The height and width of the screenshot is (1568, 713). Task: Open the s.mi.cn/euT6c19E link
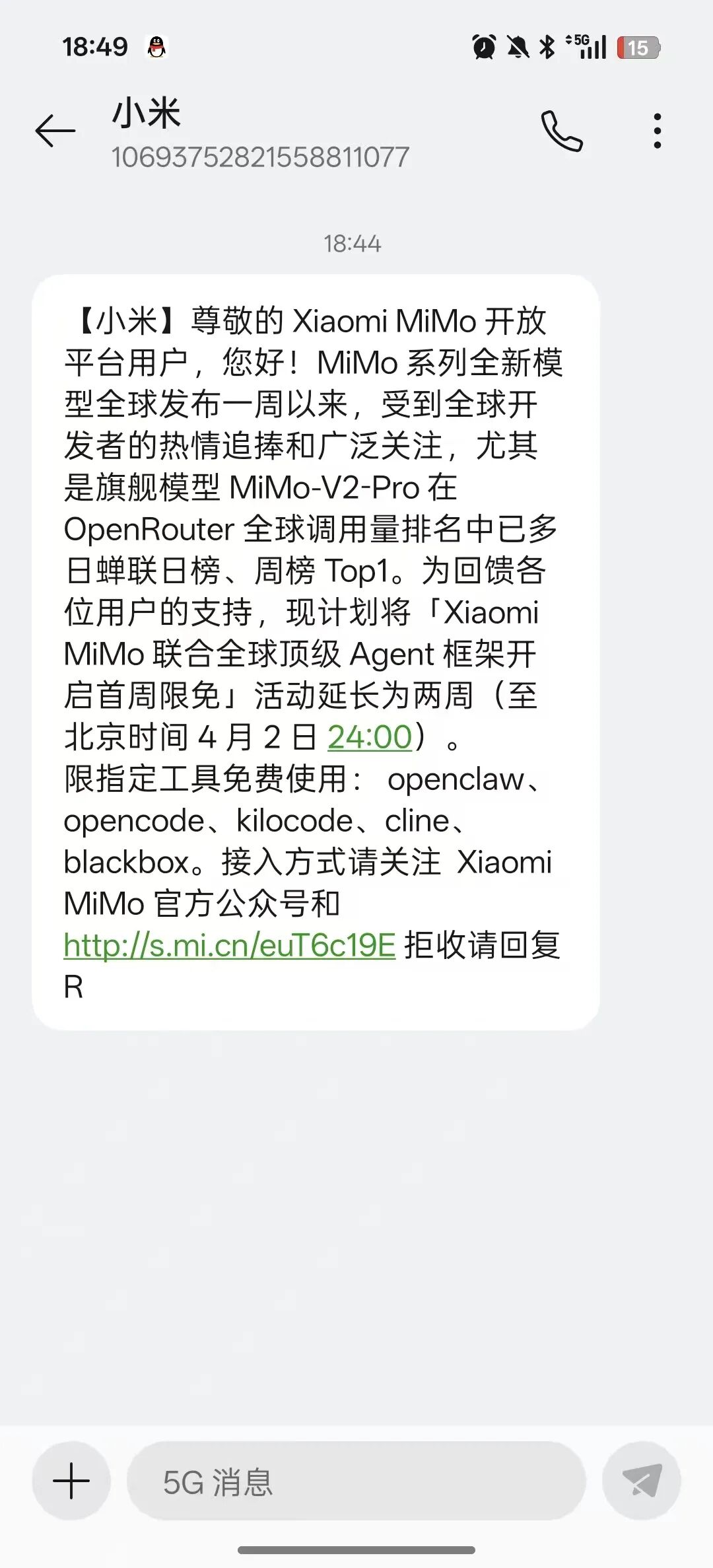pyautogui.click(x=229, y=945)
